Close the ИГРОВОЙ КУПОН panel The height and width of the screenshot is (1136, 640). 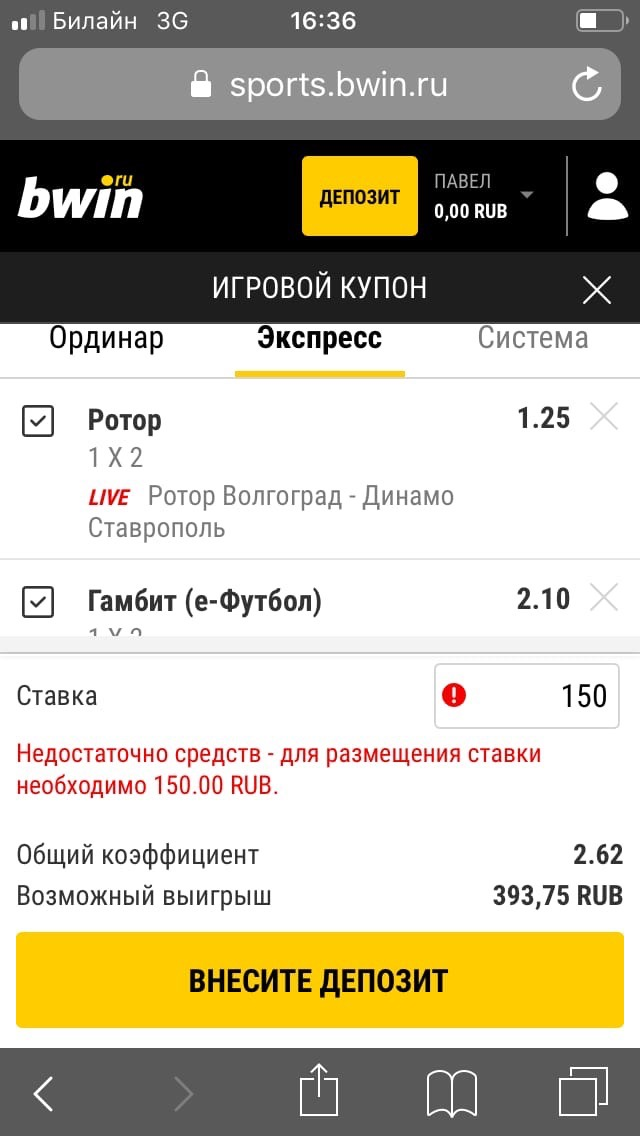(597, 290)
